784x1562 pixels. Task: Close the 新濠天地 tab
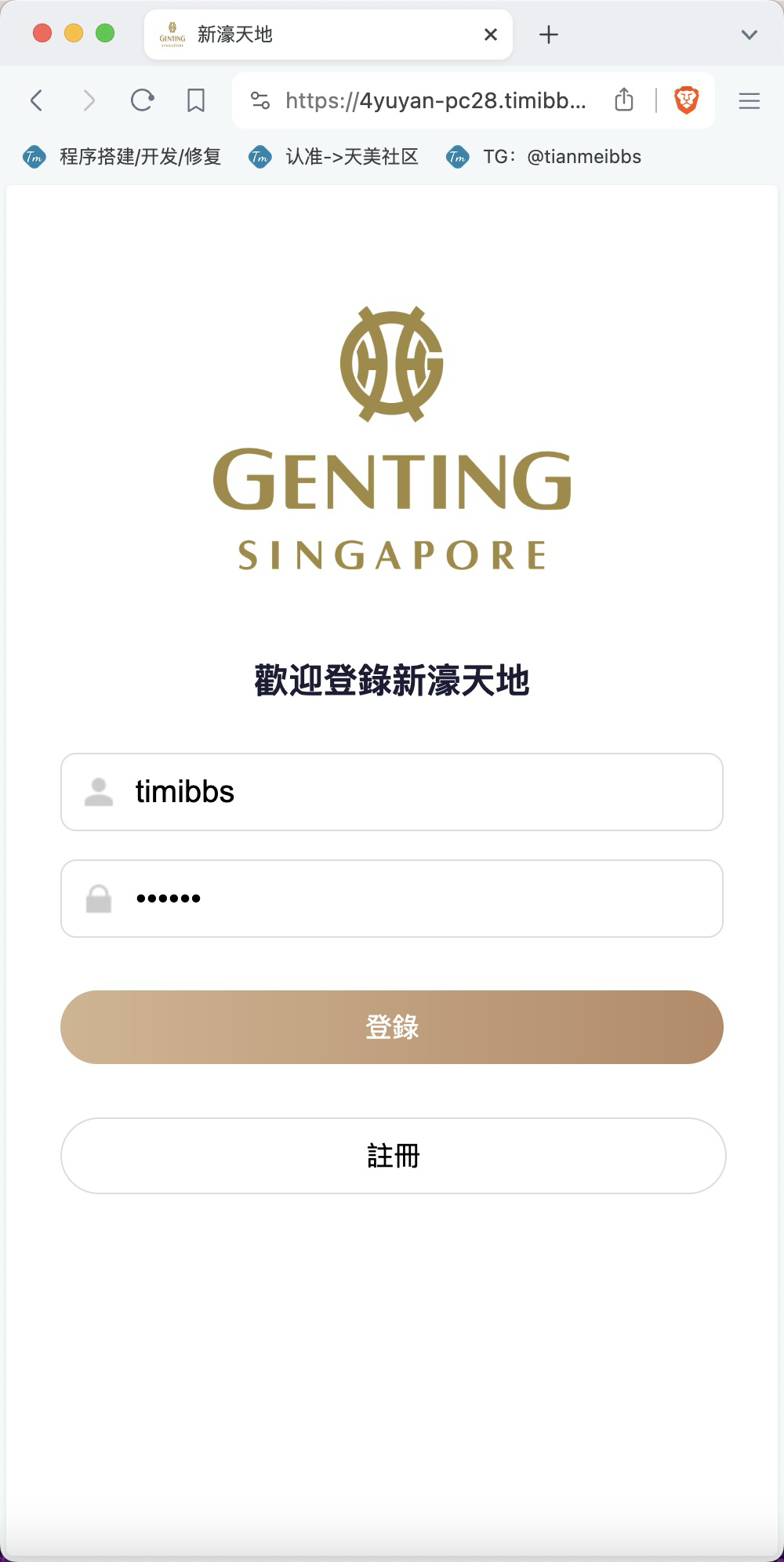[x=491, y=35]
